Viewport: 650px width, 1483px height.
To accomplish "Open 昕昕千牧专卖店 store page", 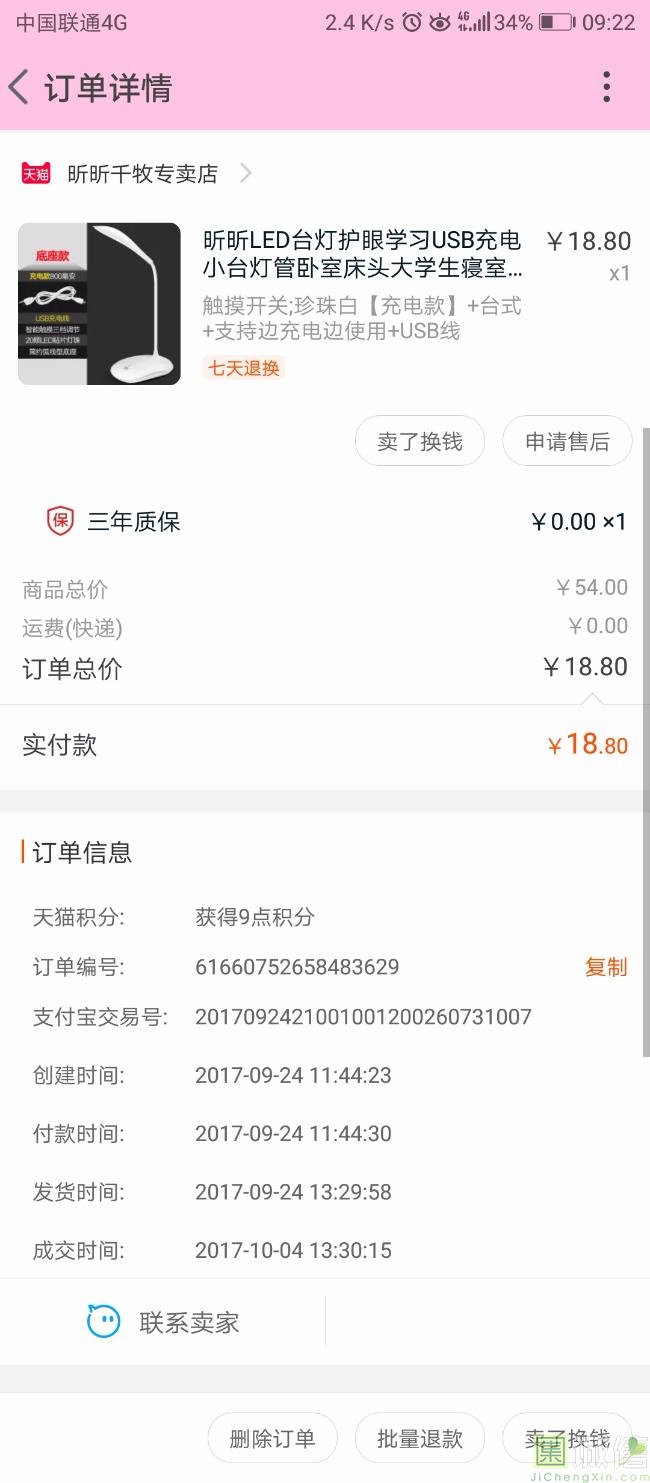I will pos(142,174).
